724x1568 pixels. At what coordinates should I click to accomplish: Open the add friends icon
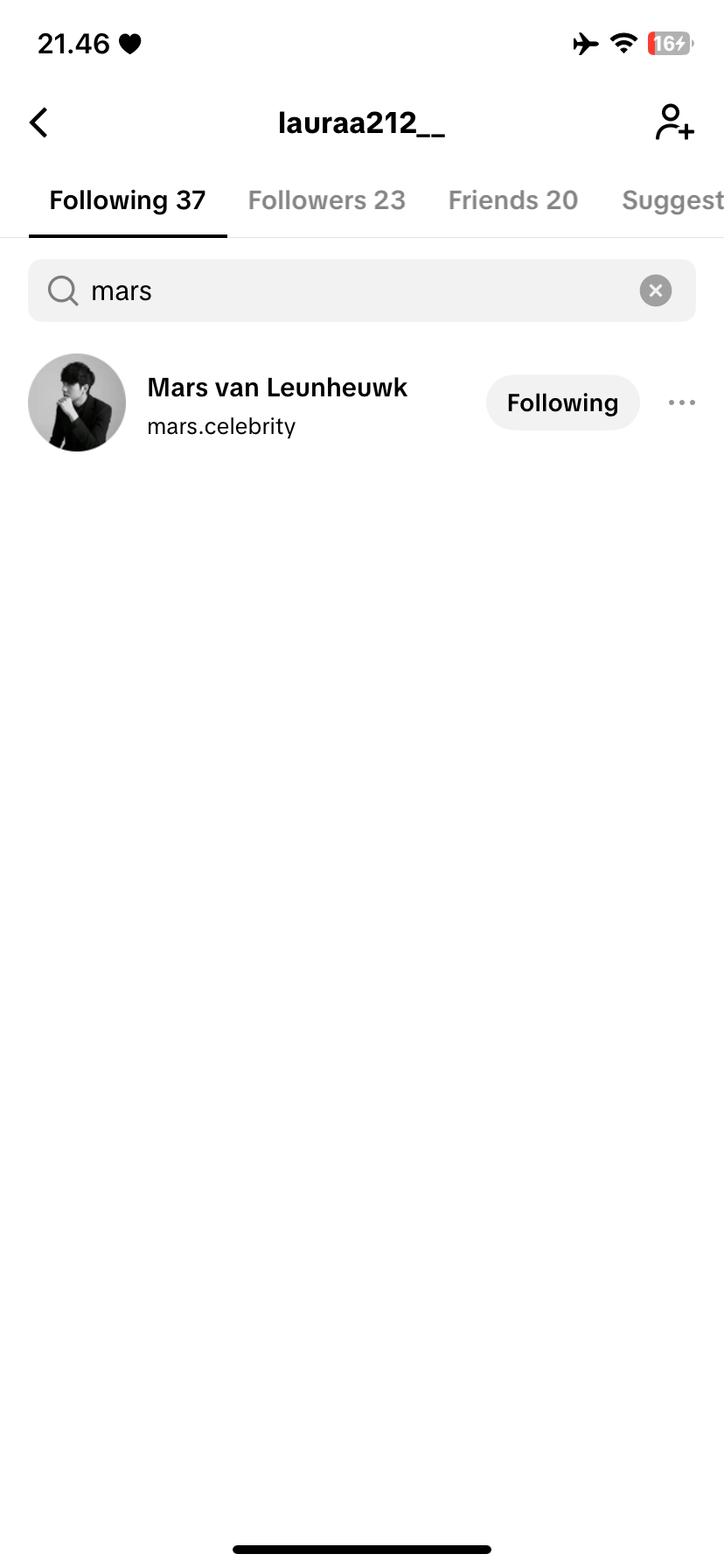coord(674,122)
